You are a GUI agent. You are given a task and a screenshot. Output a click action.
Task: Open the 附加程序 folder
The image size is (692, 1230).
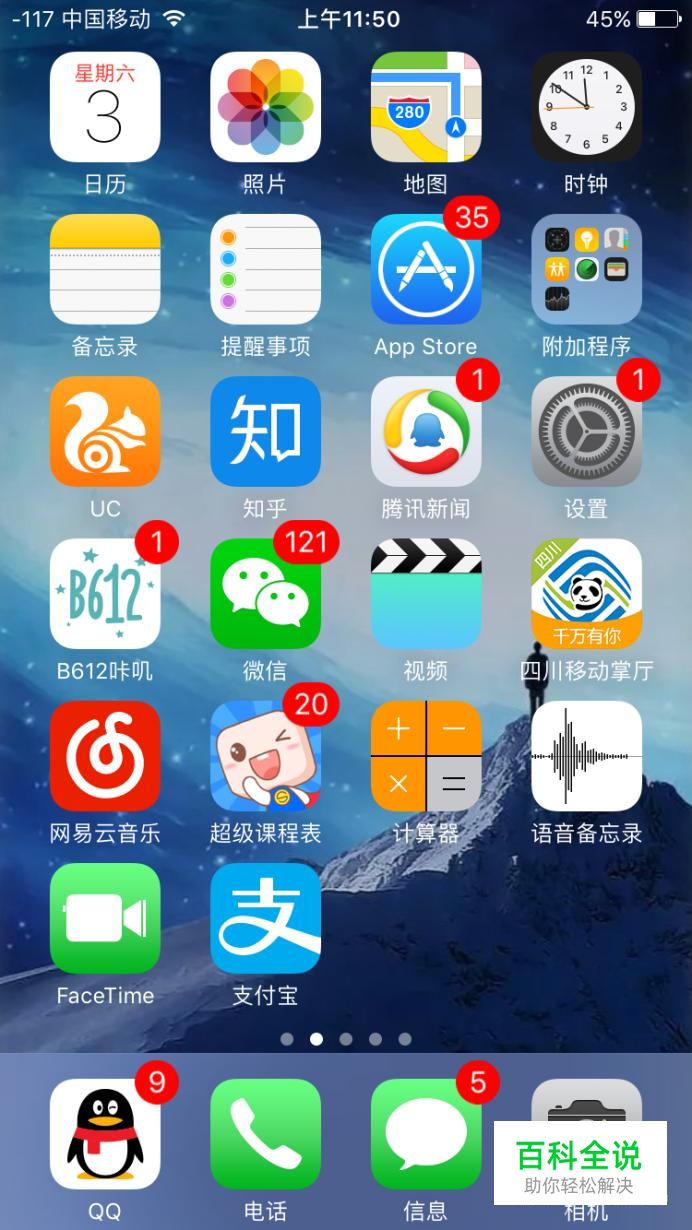586,269
